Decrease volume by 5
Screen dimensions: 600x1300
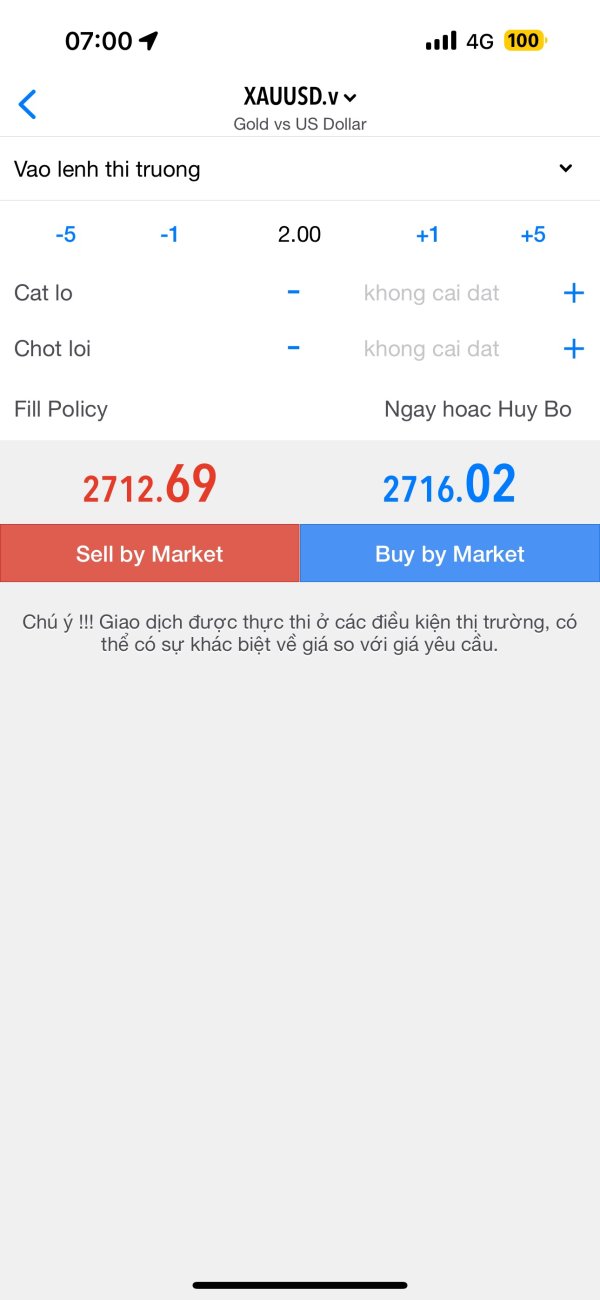tap(65, 235)
